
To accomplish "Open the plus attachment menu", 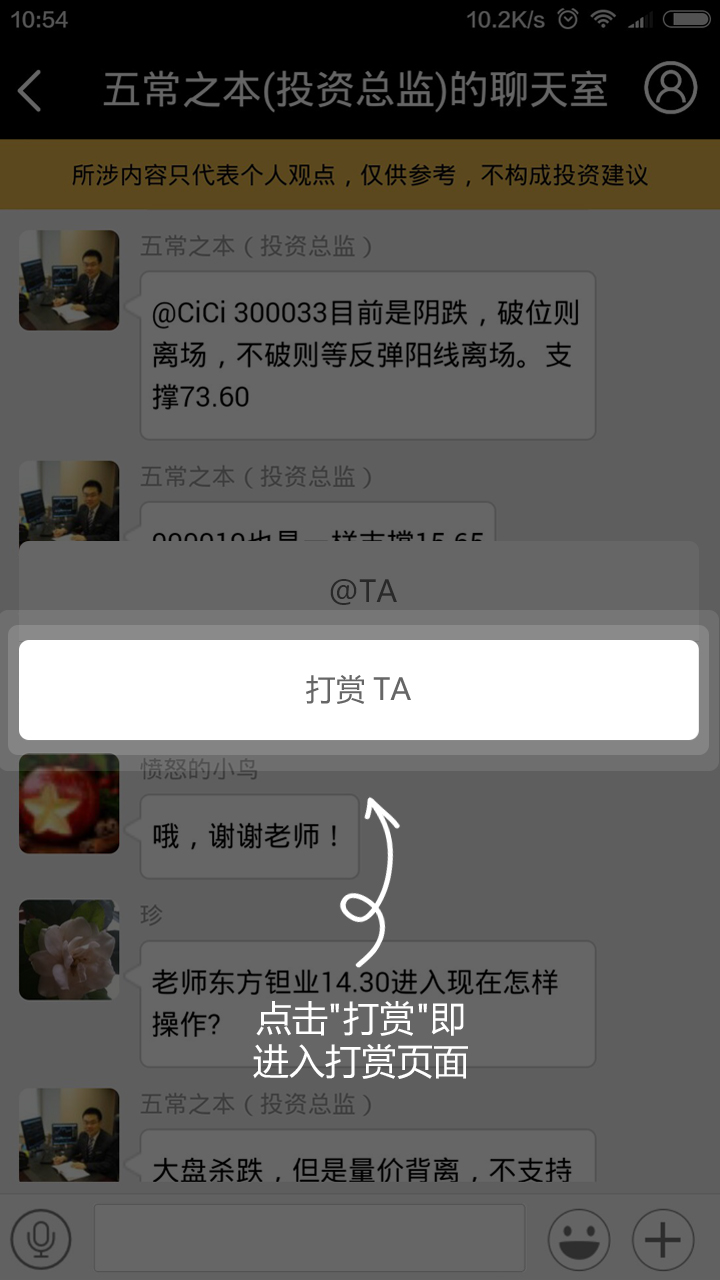I will click(x=662, y=1239).
